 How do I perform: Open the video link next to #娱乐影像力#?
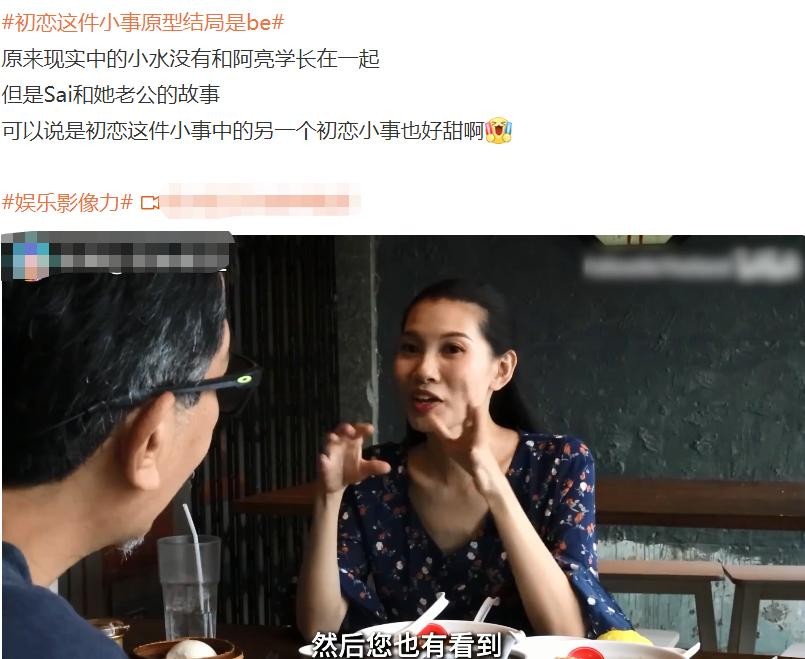click(x=250, y=202)
